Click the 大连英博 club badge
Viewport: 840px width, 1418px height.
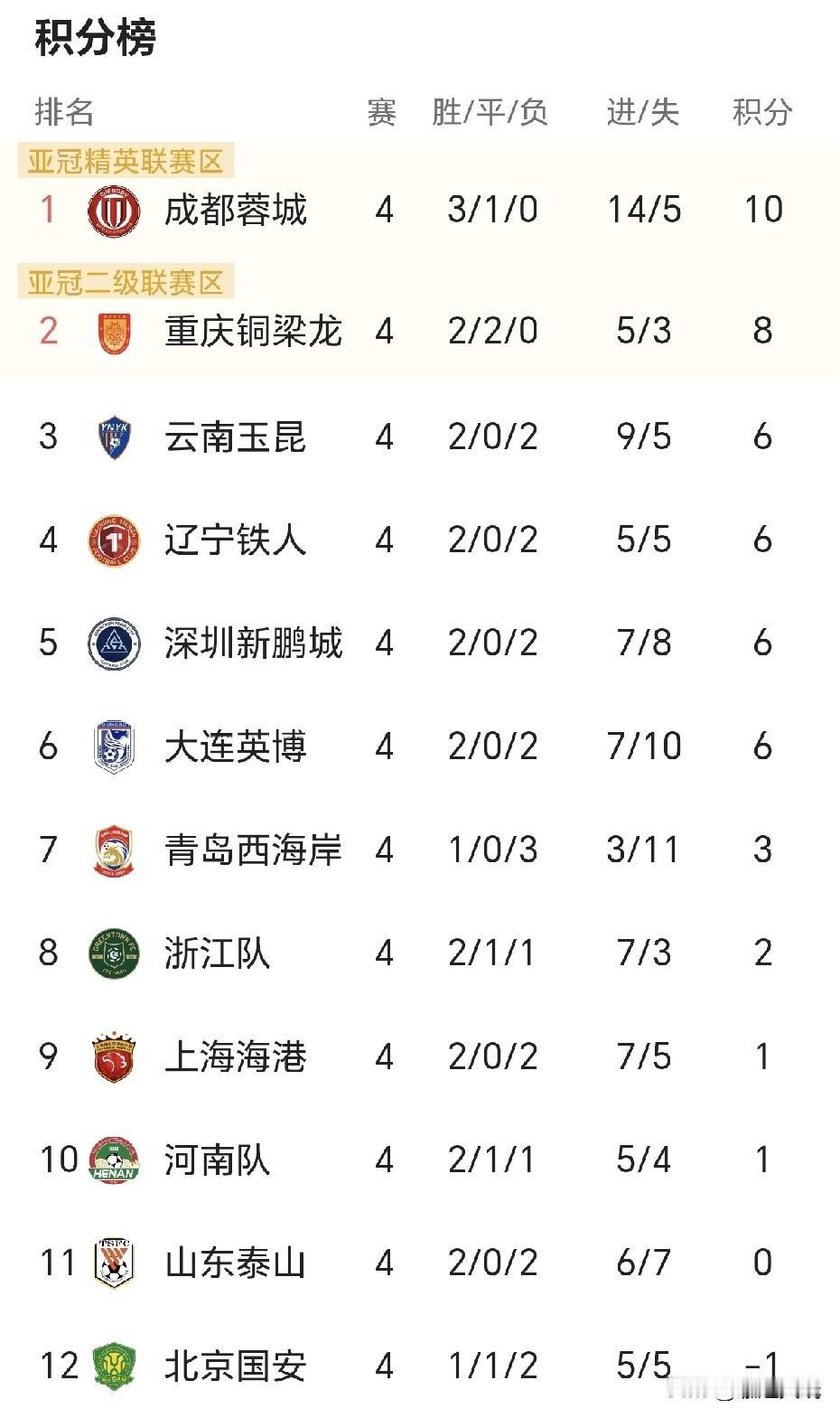click(x=112, y=747)
